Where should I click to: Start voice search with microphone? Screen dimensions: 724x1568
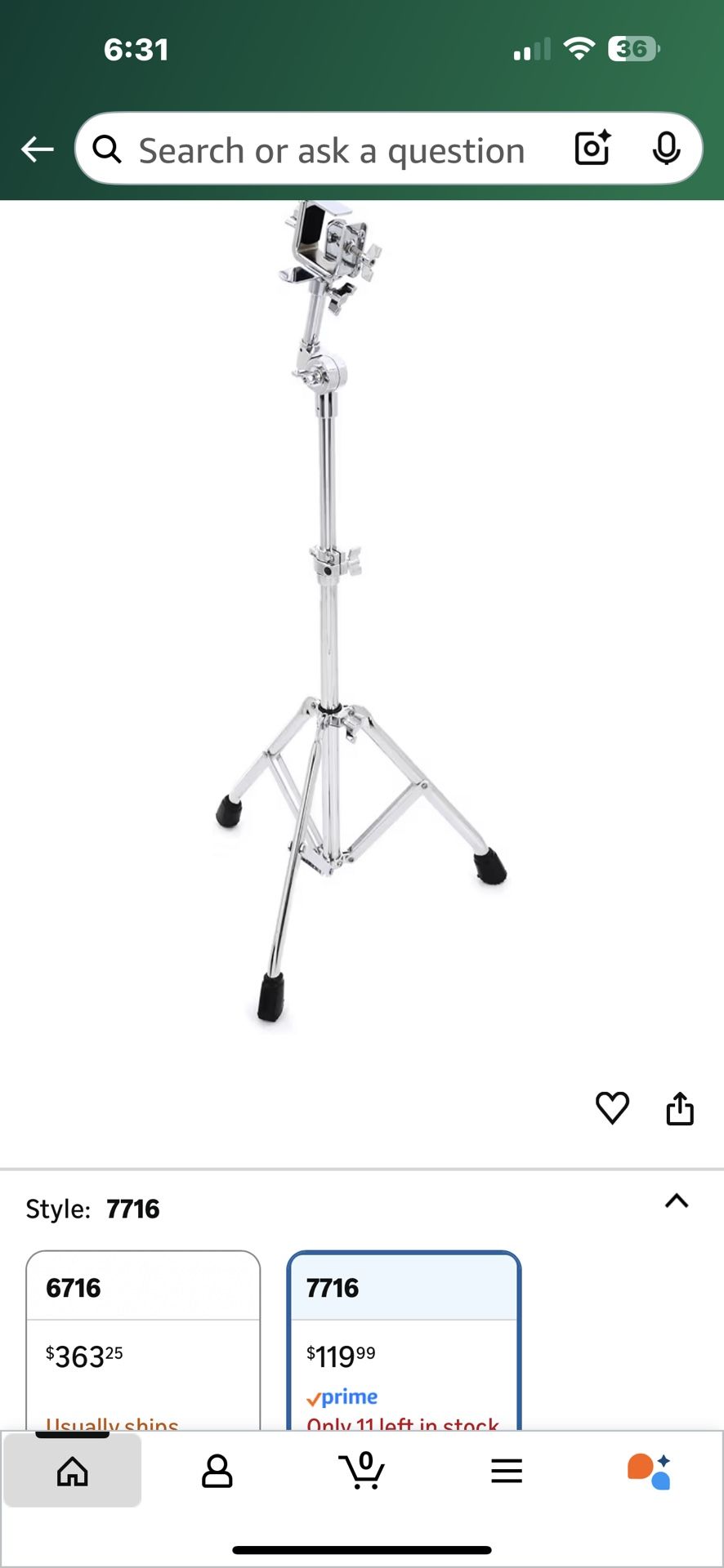(667, 148)
